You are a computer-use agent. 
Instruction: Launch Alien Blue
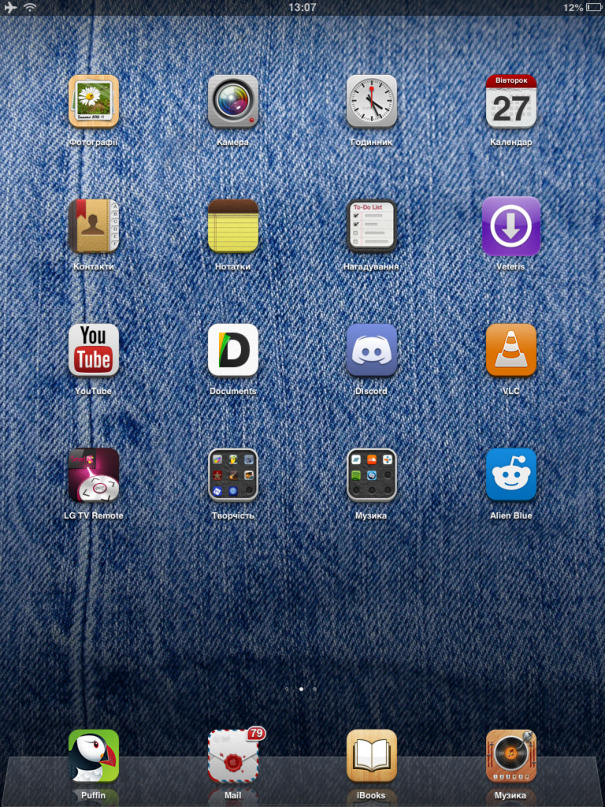pyautogui.click(x=511, y=473)
